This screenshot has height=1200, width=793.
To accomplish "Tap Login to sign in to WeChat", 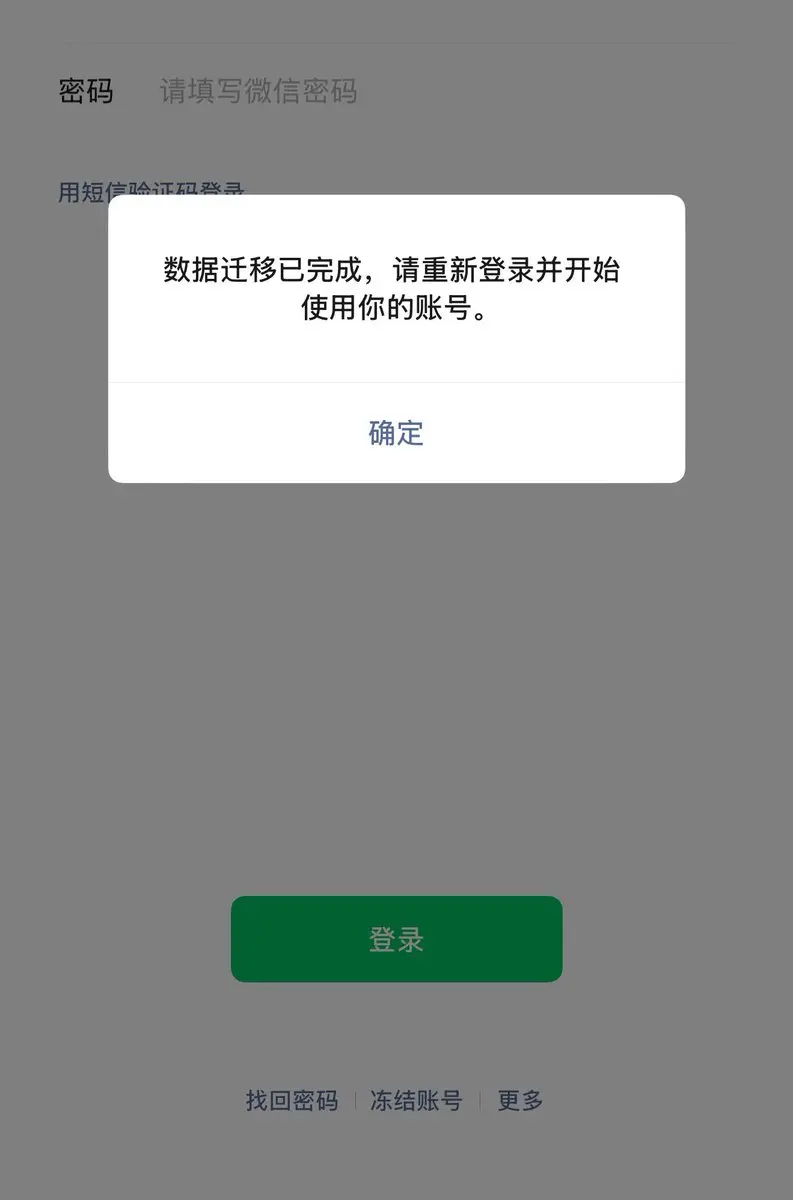I will pos(396,938).
